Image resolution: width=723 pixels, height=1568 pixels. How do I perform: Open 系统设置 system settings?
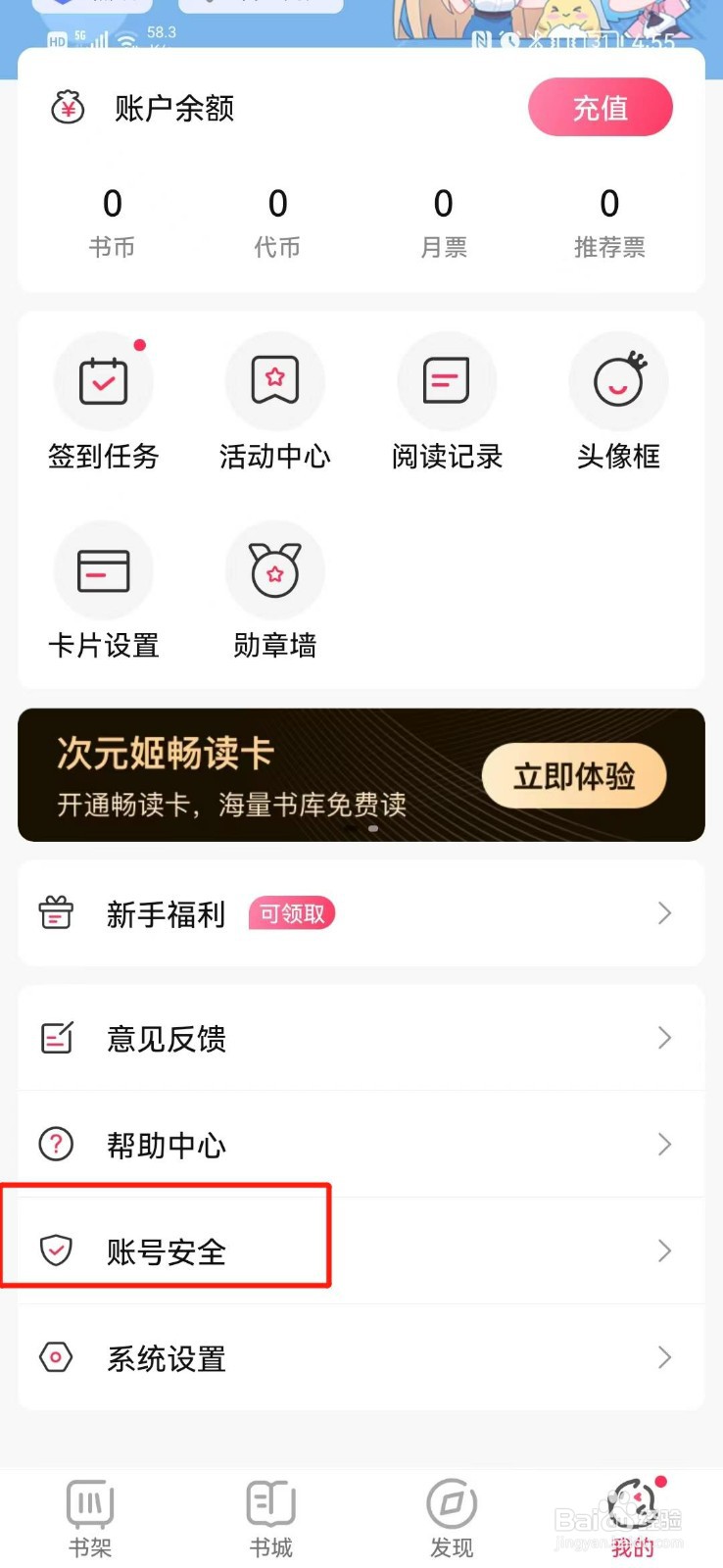pos(361,1358)
